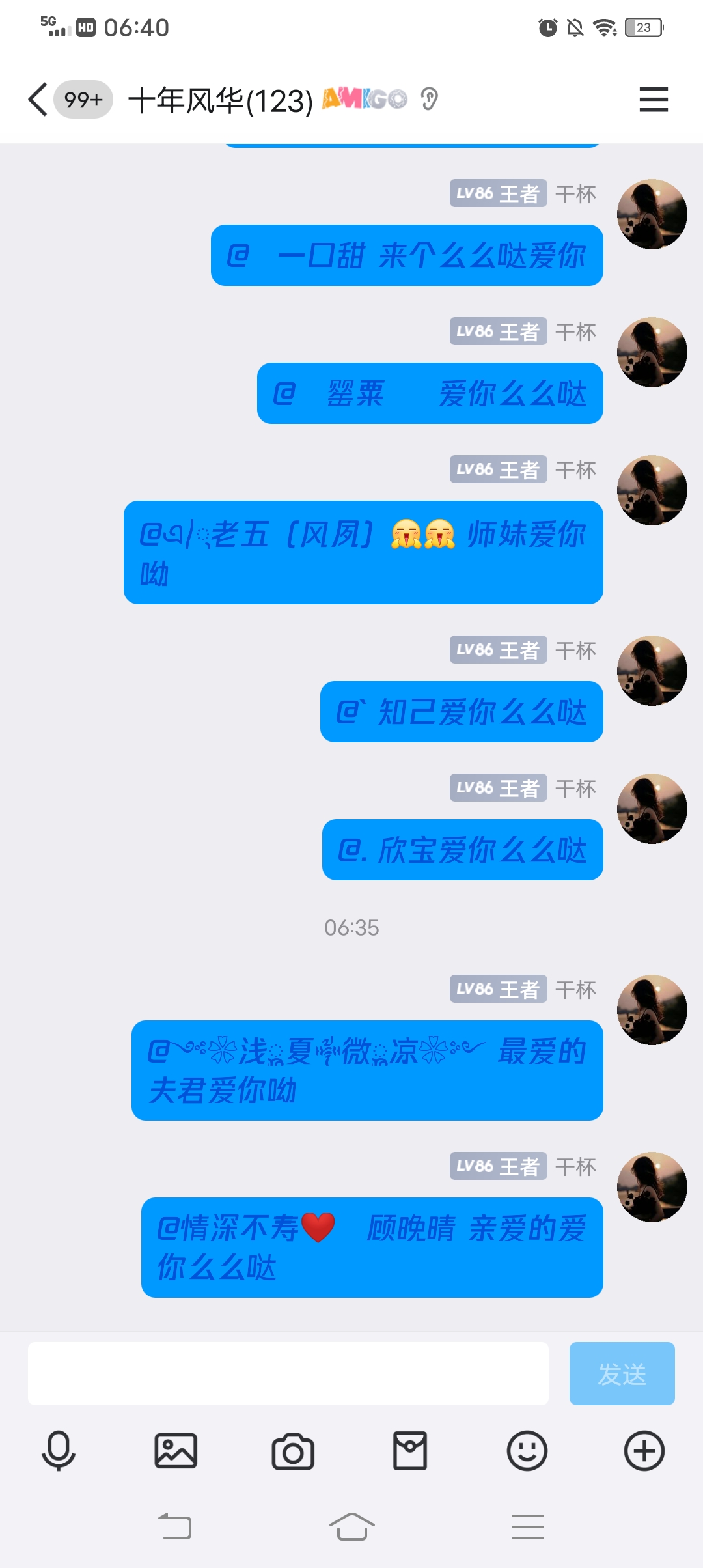Open the photo gallery picker icon
703x1568 pixels.
(x=176, y=1451)
